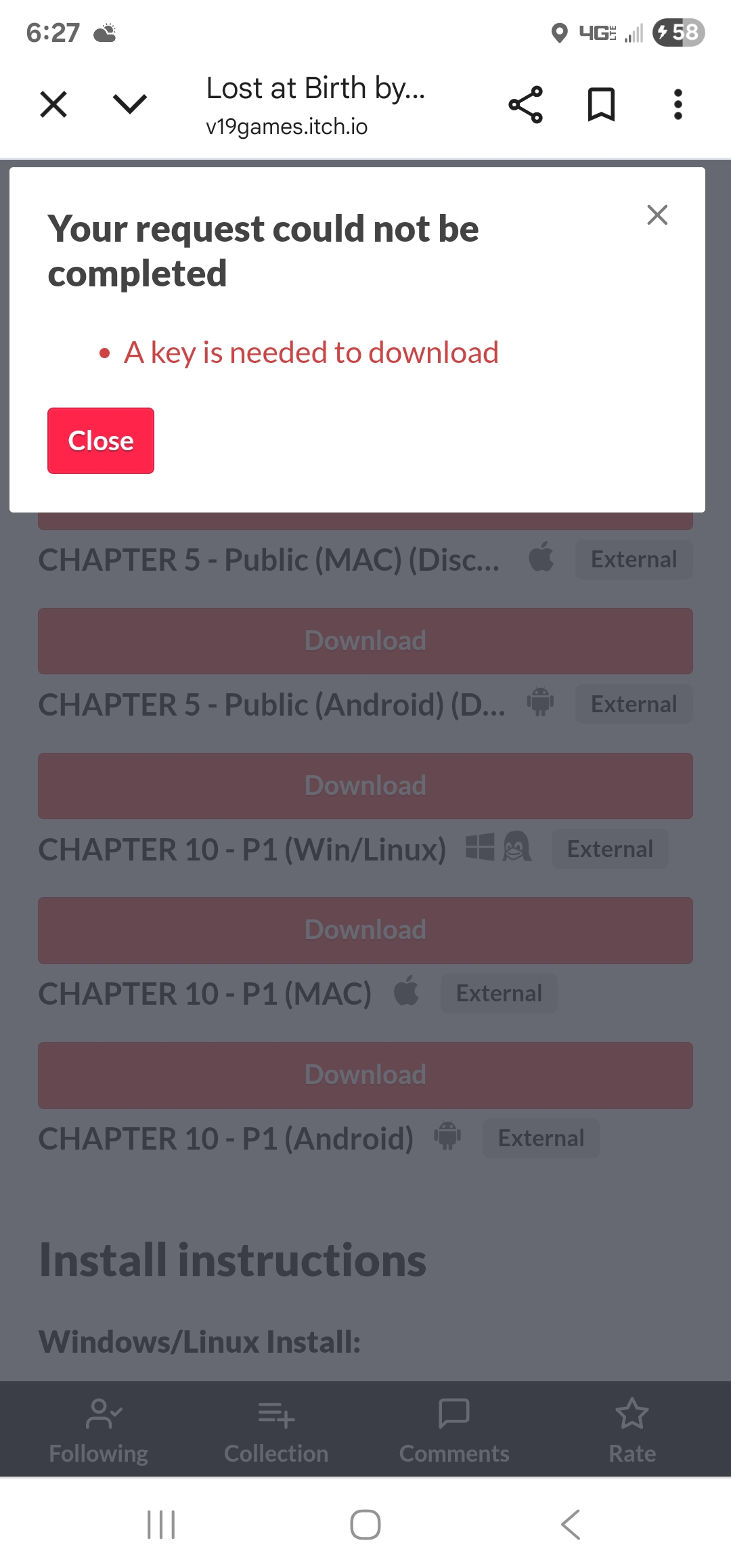
Task: Expand the tab minimize chevron
Action: [x=129, y=104]
